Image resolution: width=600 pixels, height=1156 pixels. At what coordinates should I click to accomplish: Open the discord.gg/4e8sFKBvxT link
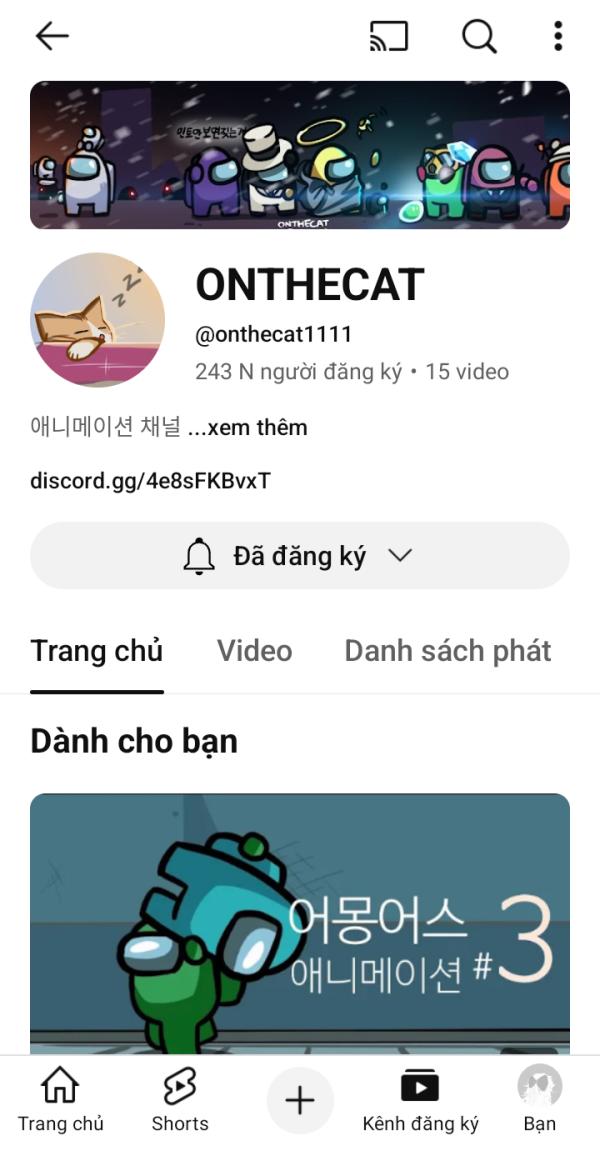point(150,481)
